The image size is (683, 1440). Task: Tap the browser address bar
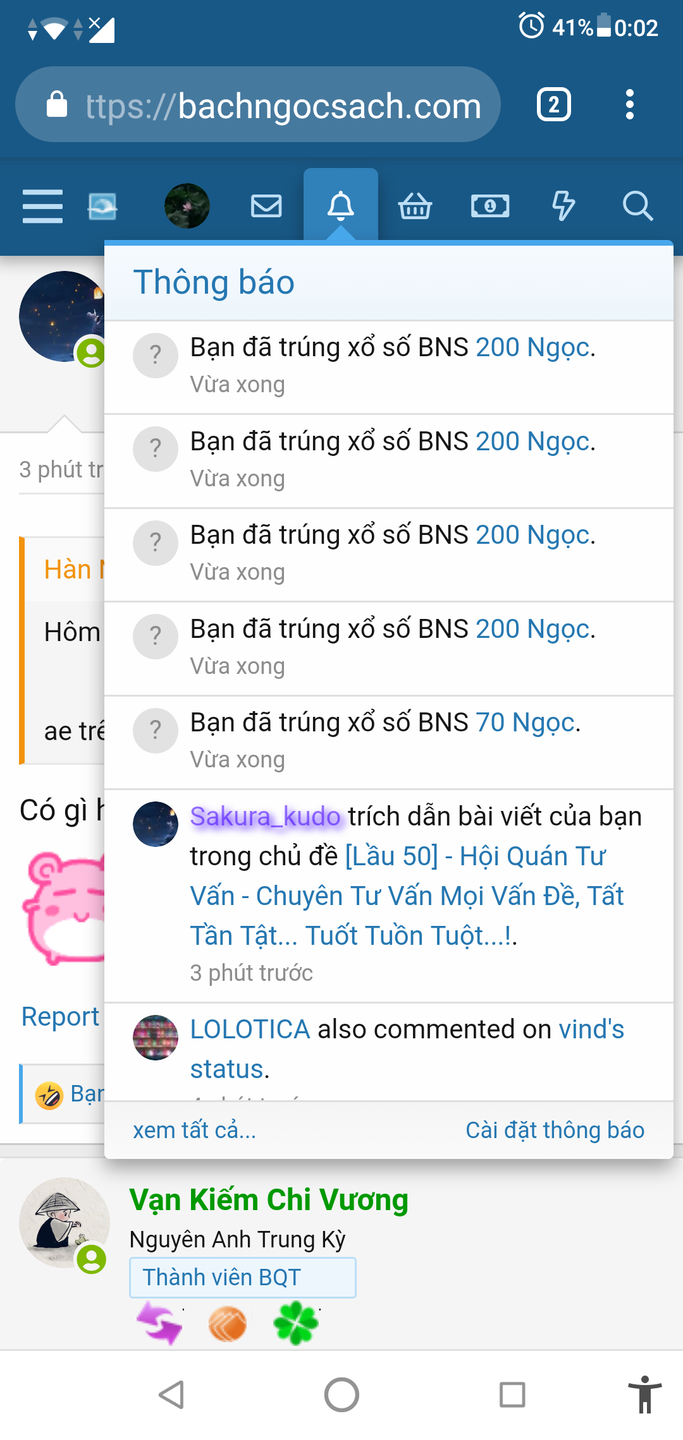point(258,105)
